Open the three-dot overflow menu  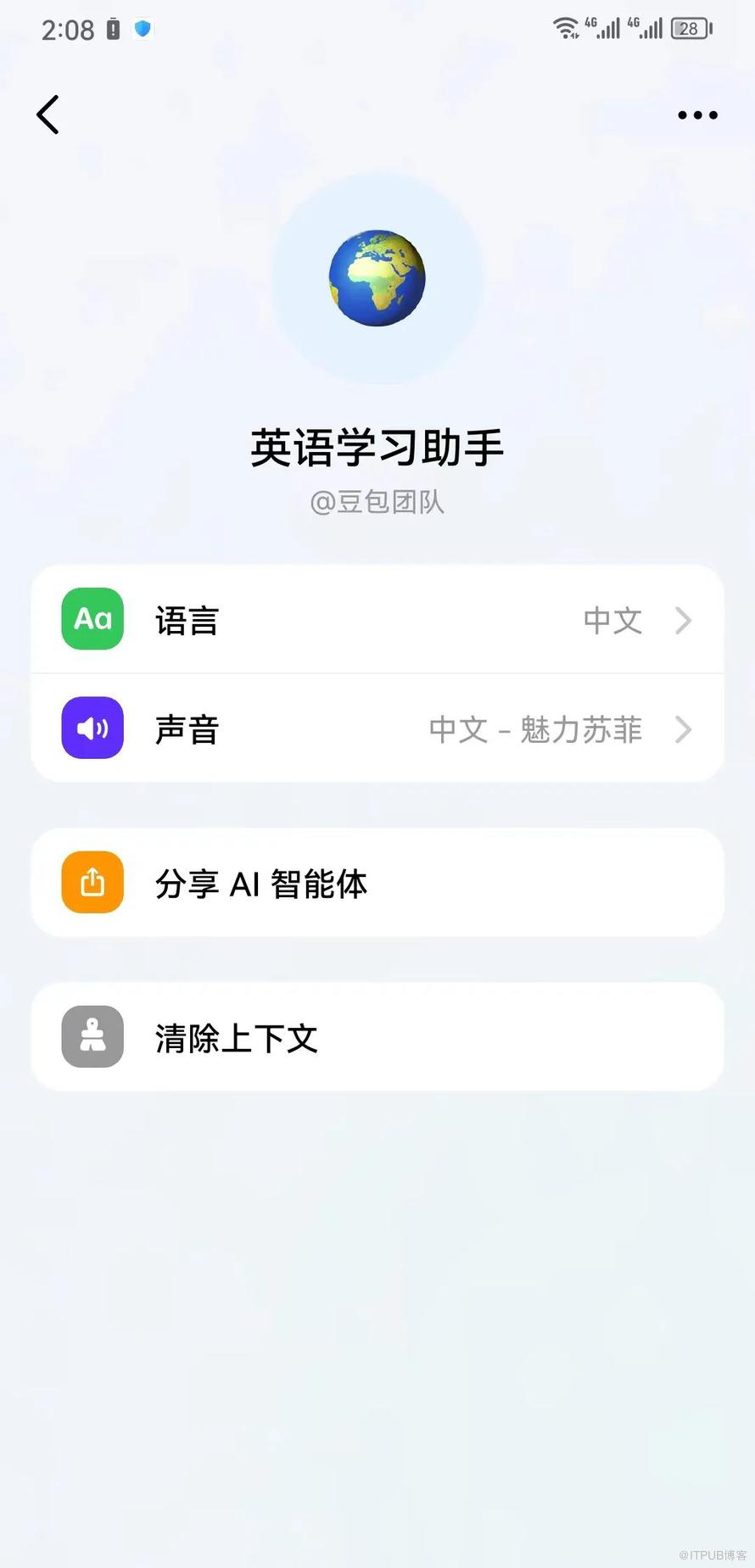click(x=697, y=115)
